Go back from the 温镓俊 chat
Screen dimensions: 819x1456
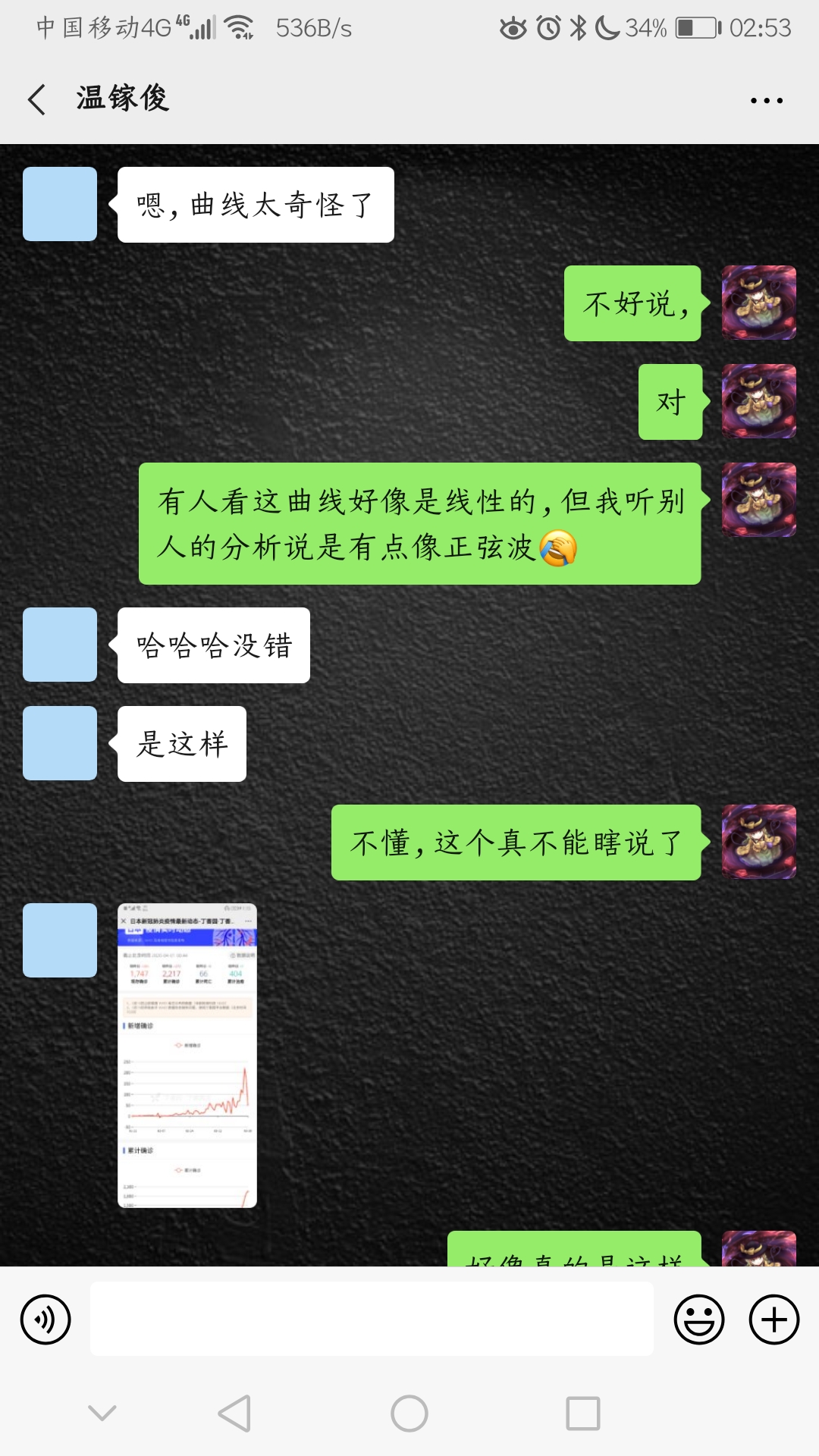pos(36,99)
